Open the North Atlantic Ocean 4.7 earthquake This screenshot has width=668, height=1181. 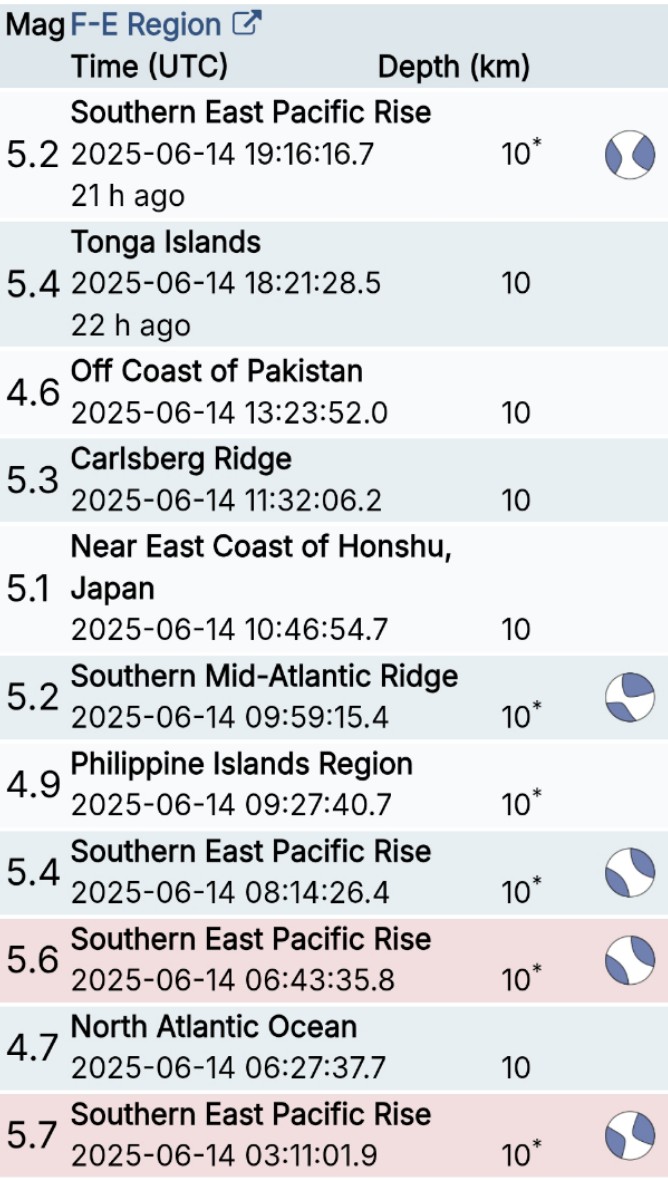(334, 1047)
